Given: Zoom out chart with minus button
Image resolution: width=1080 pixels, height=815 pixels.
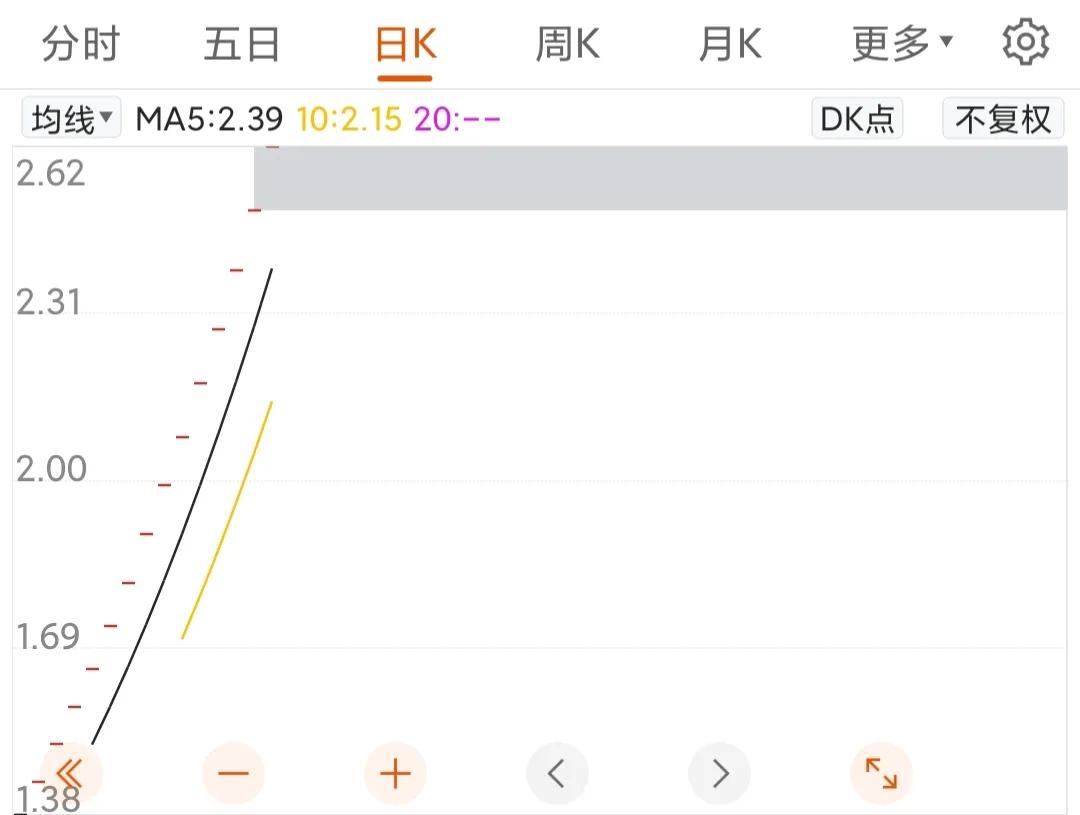Looking at the screenshot, I should [233, 773].
